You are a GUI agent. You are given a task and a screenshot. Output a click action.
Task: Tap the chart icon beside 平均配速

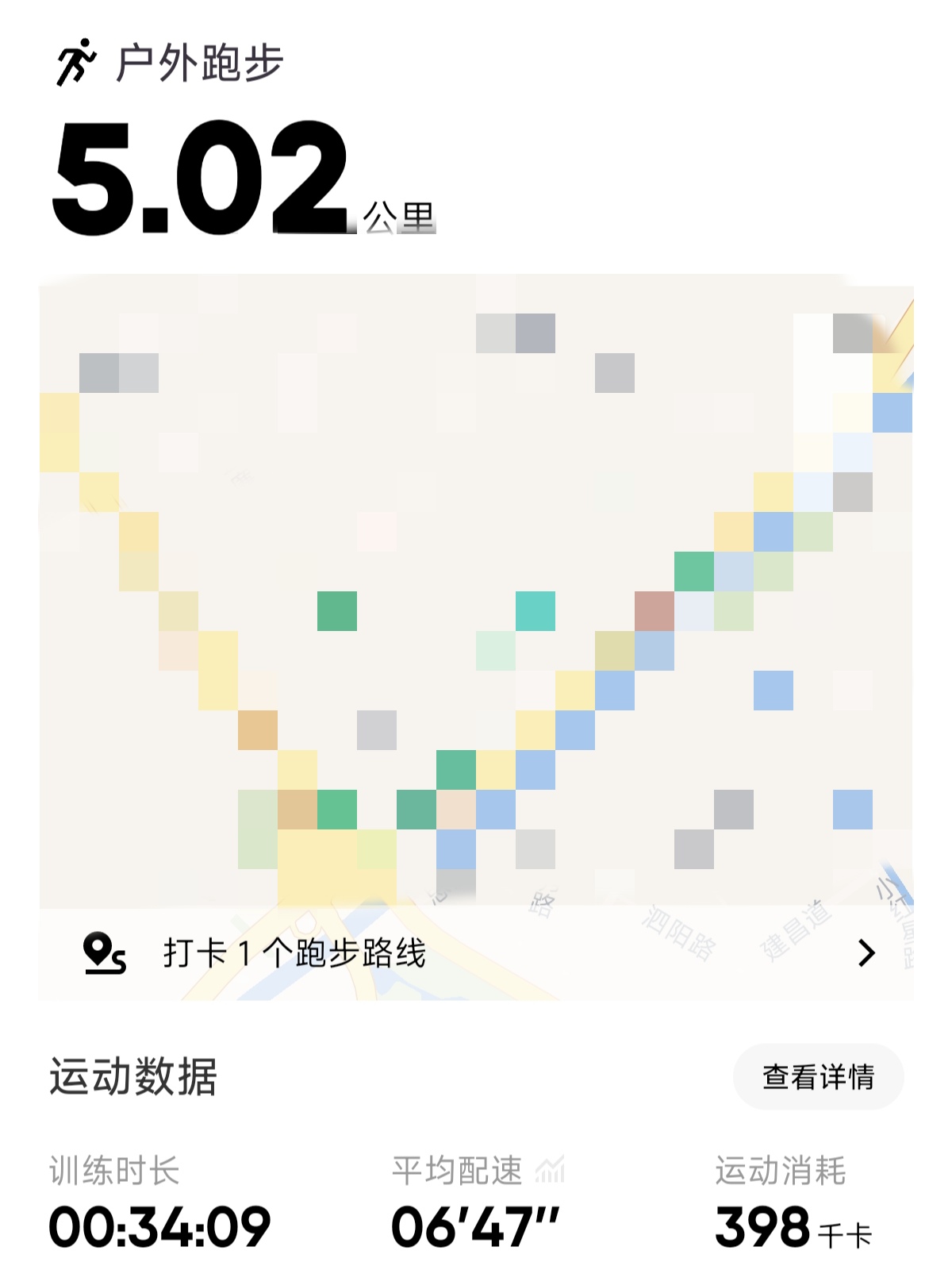[x=550, y=1170]
